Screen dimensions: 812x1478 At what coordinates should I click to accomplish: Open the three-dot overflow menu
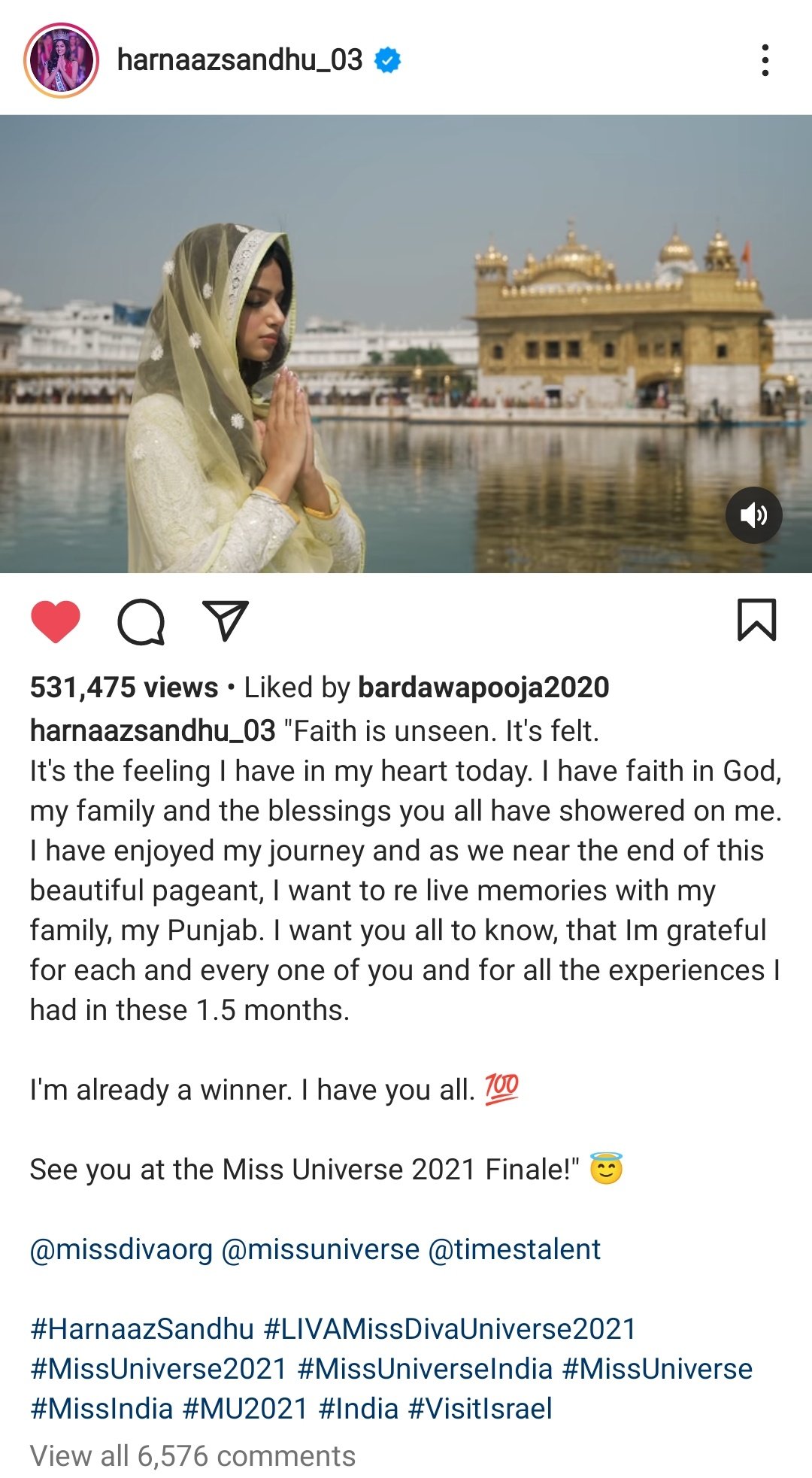(765, 60)
